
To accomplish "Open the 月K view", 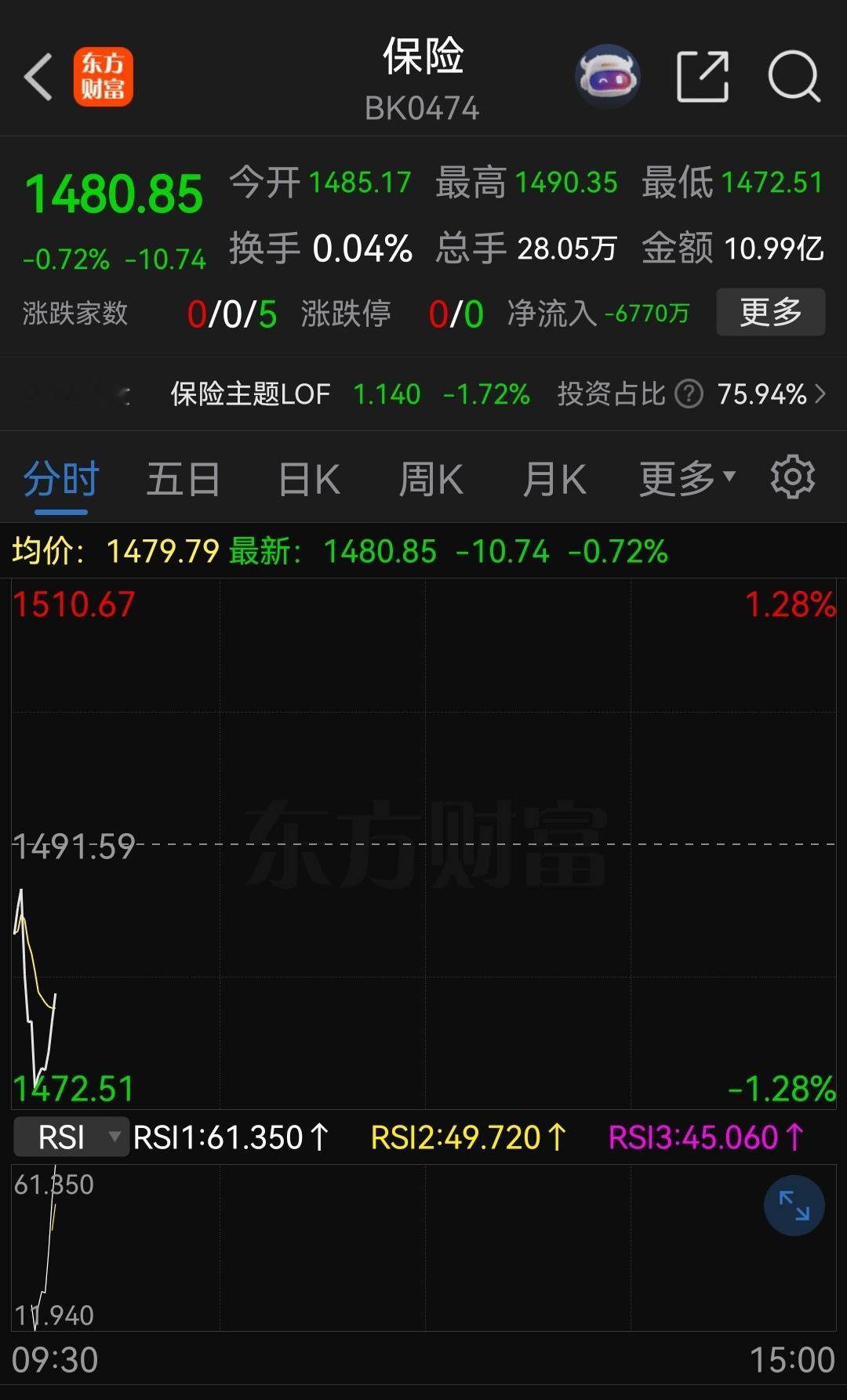I will pos(554,478).
